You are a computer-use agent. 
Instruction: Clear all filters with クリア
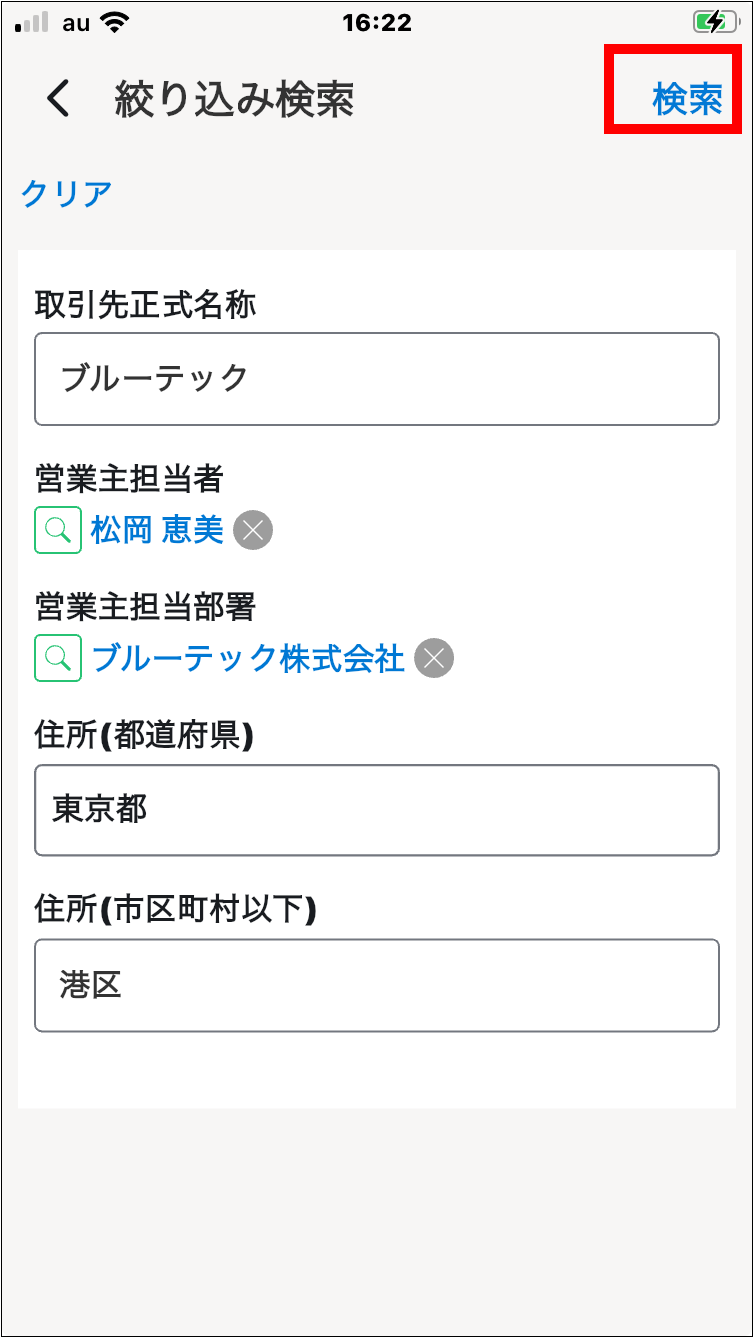[x=67, y=193]
